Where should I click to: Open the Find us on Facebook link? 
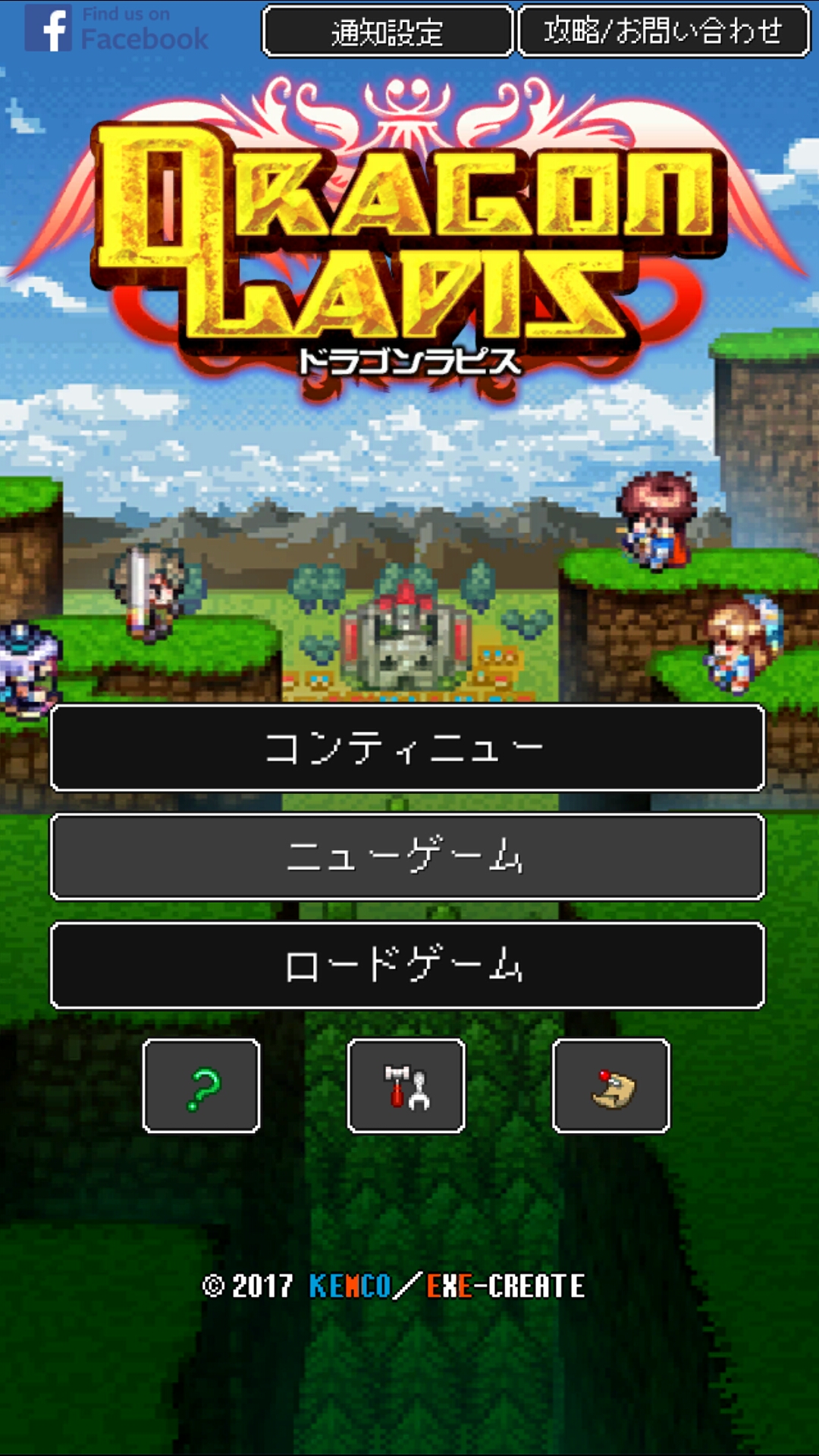tap(116, 29)
